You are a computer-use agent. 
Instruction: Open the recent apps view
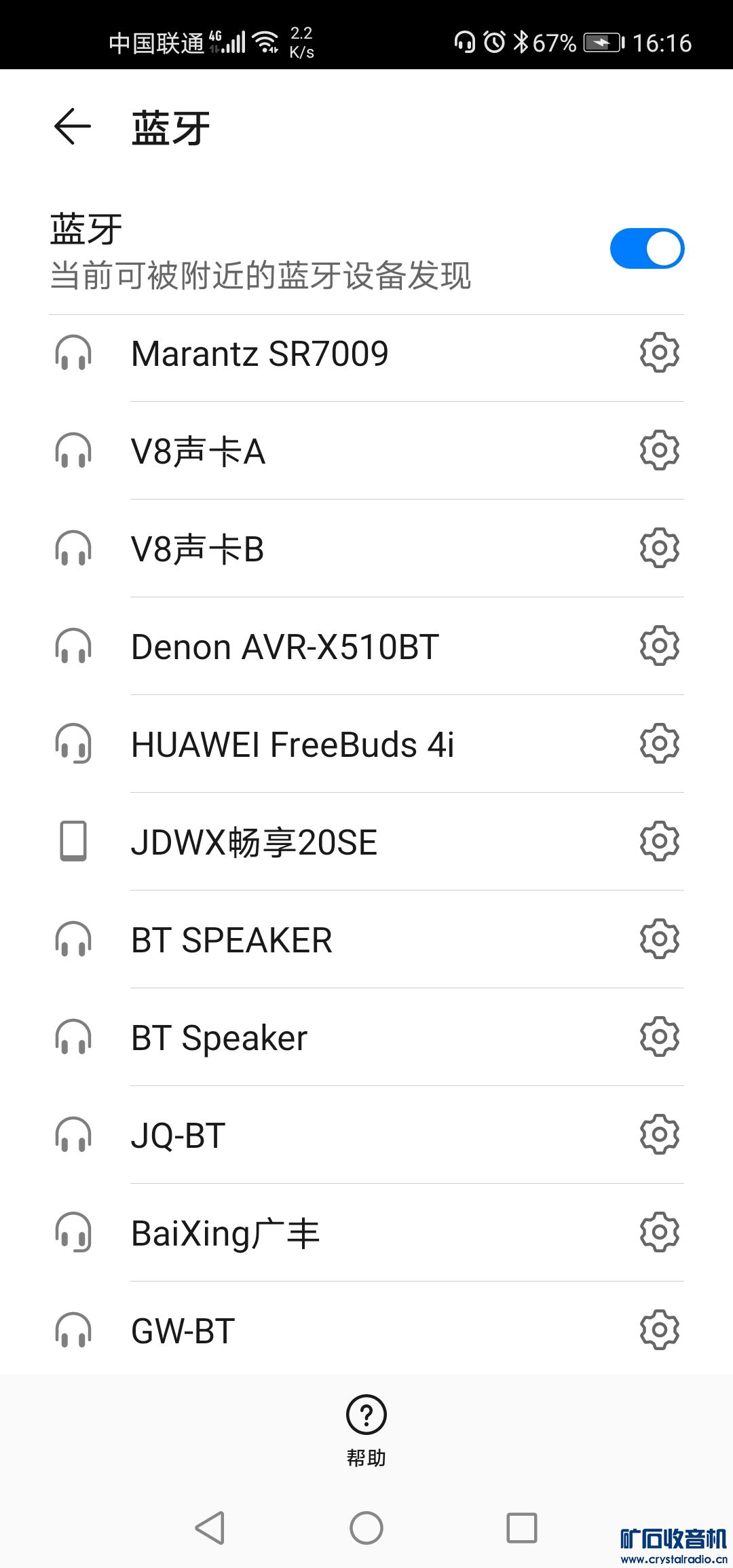pos(522,1529)
